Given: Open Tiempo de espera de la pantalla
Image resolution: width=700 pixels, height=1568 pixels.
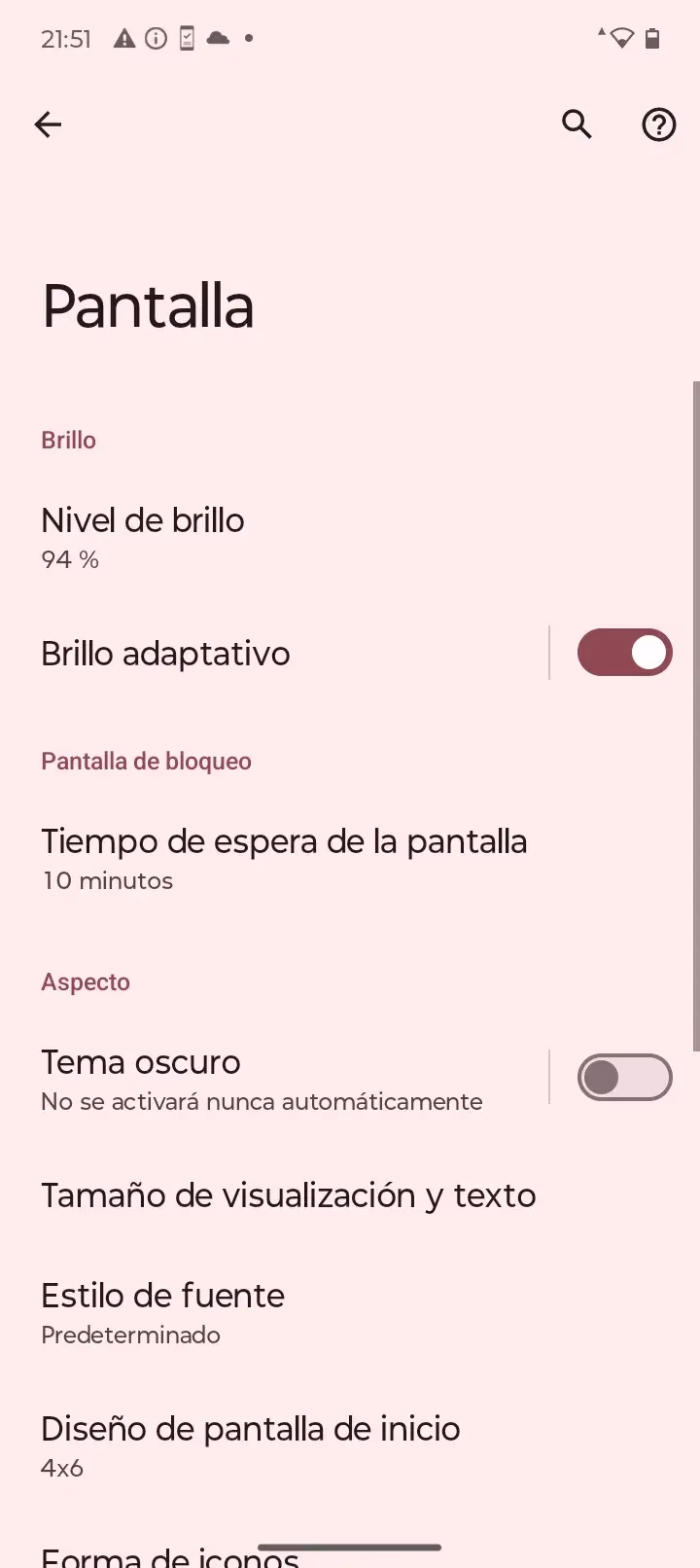Looking at the screenshot, I should 350,860.
